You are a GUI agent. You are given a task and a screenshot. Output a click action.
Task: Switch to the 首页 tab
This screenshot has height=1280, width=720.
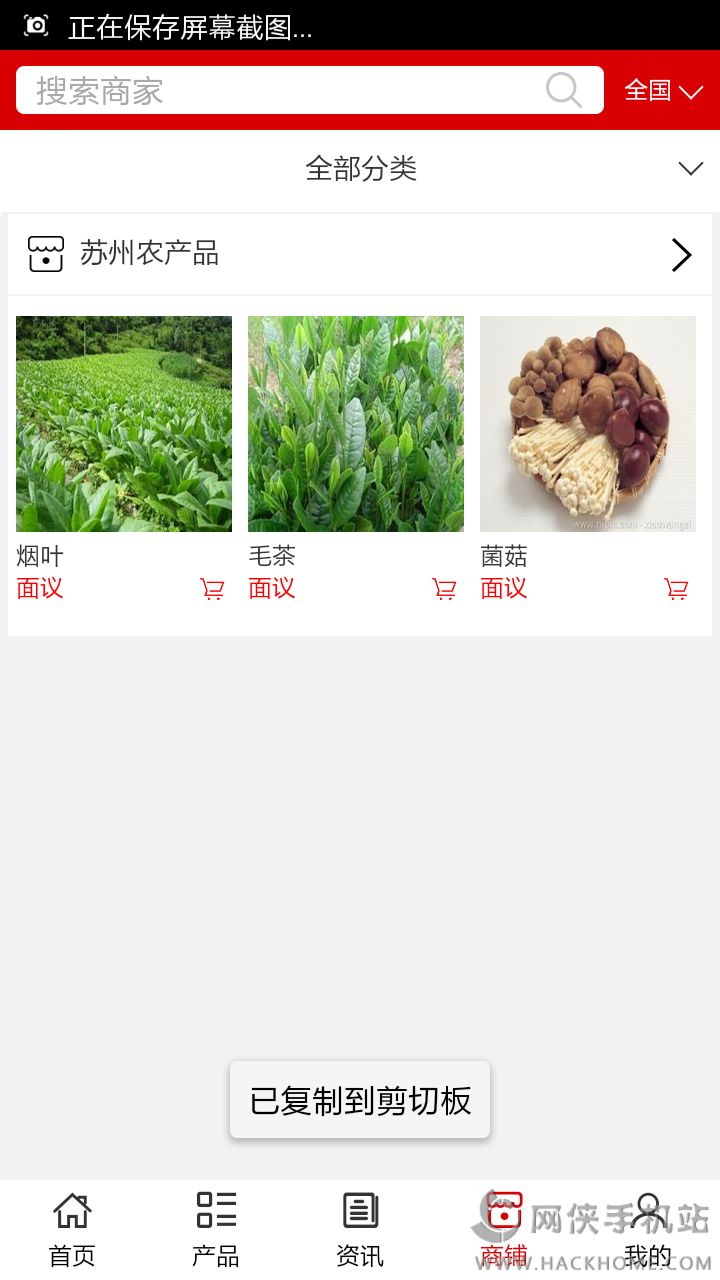72,1229
